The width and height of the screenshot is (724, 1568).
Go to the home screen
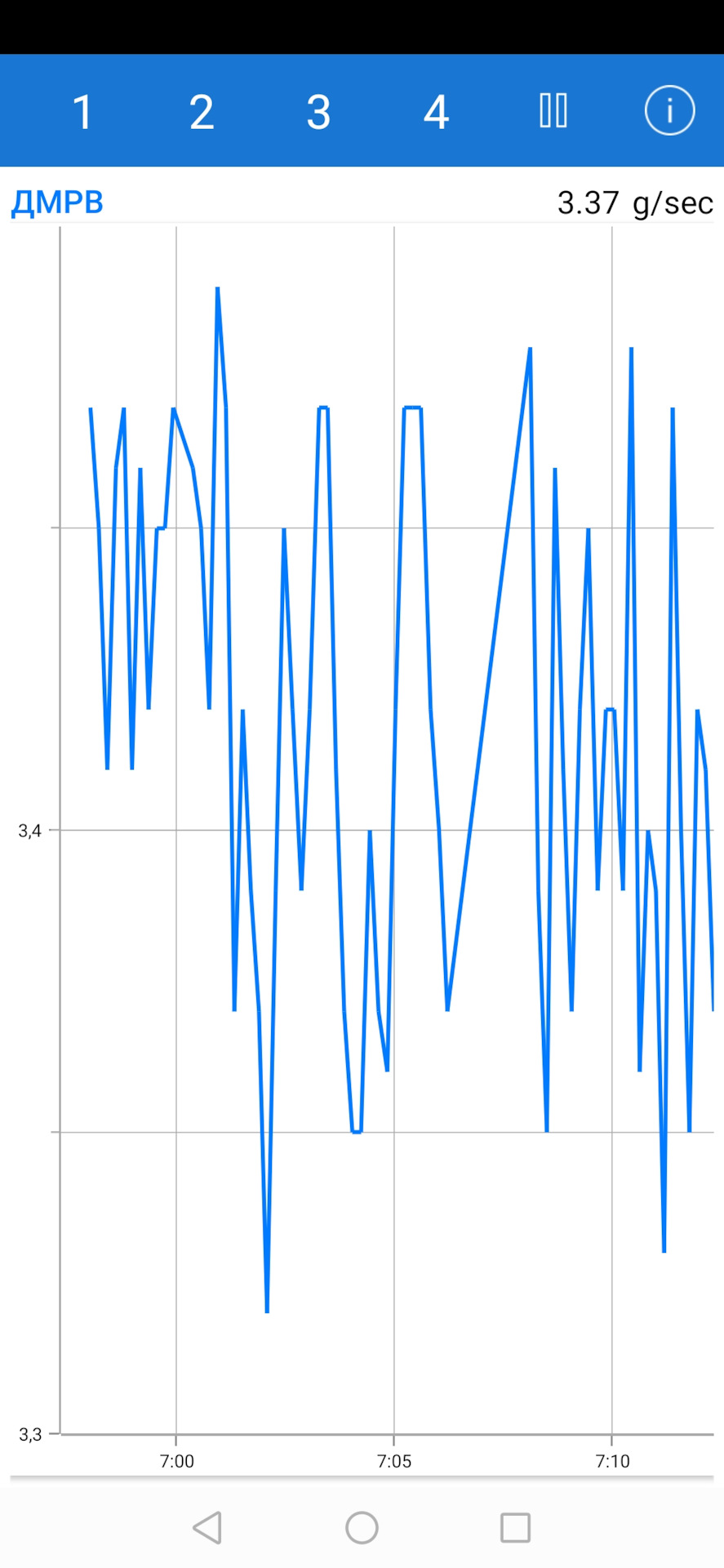click(x=362, y=1527)
